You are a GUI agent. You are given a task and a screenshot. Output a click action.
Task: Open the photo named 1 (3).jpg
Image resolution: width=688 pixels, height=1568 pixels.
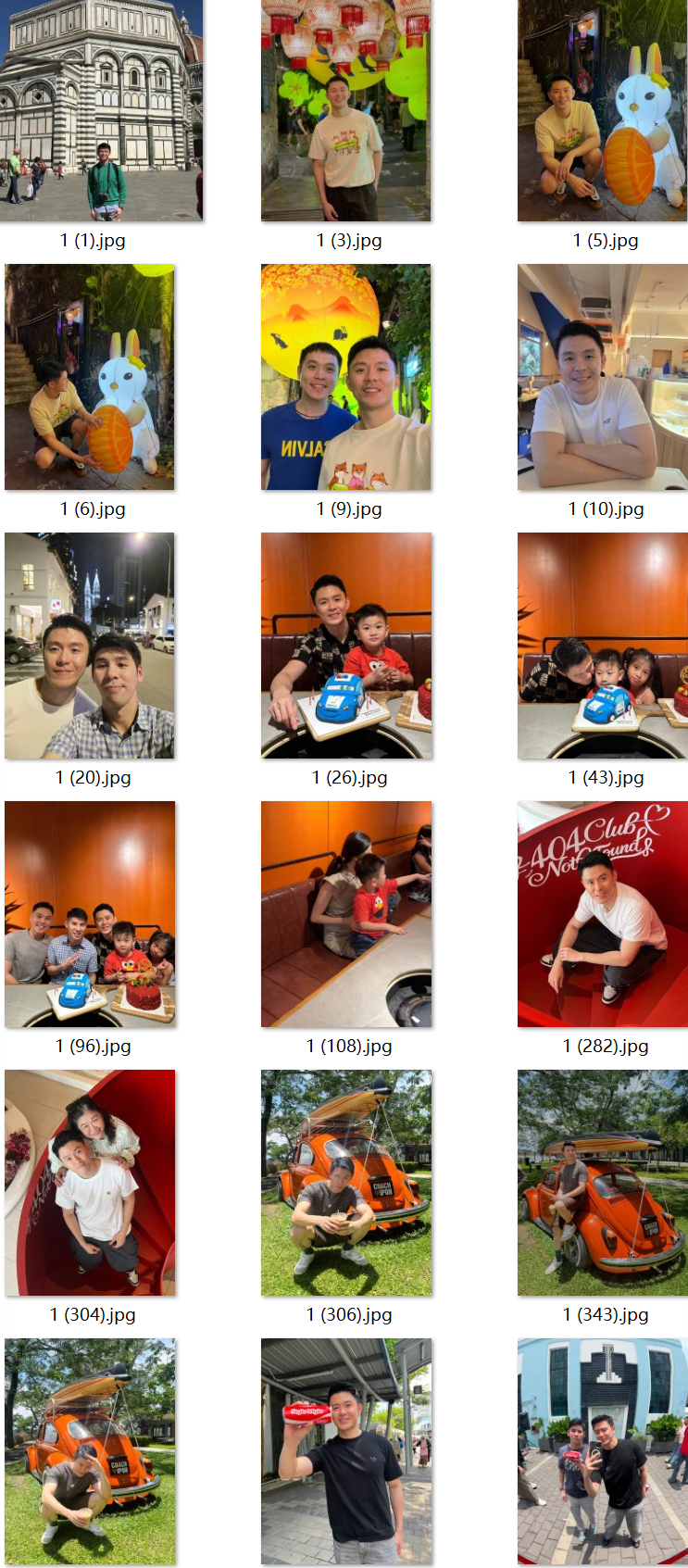(345, 110)
